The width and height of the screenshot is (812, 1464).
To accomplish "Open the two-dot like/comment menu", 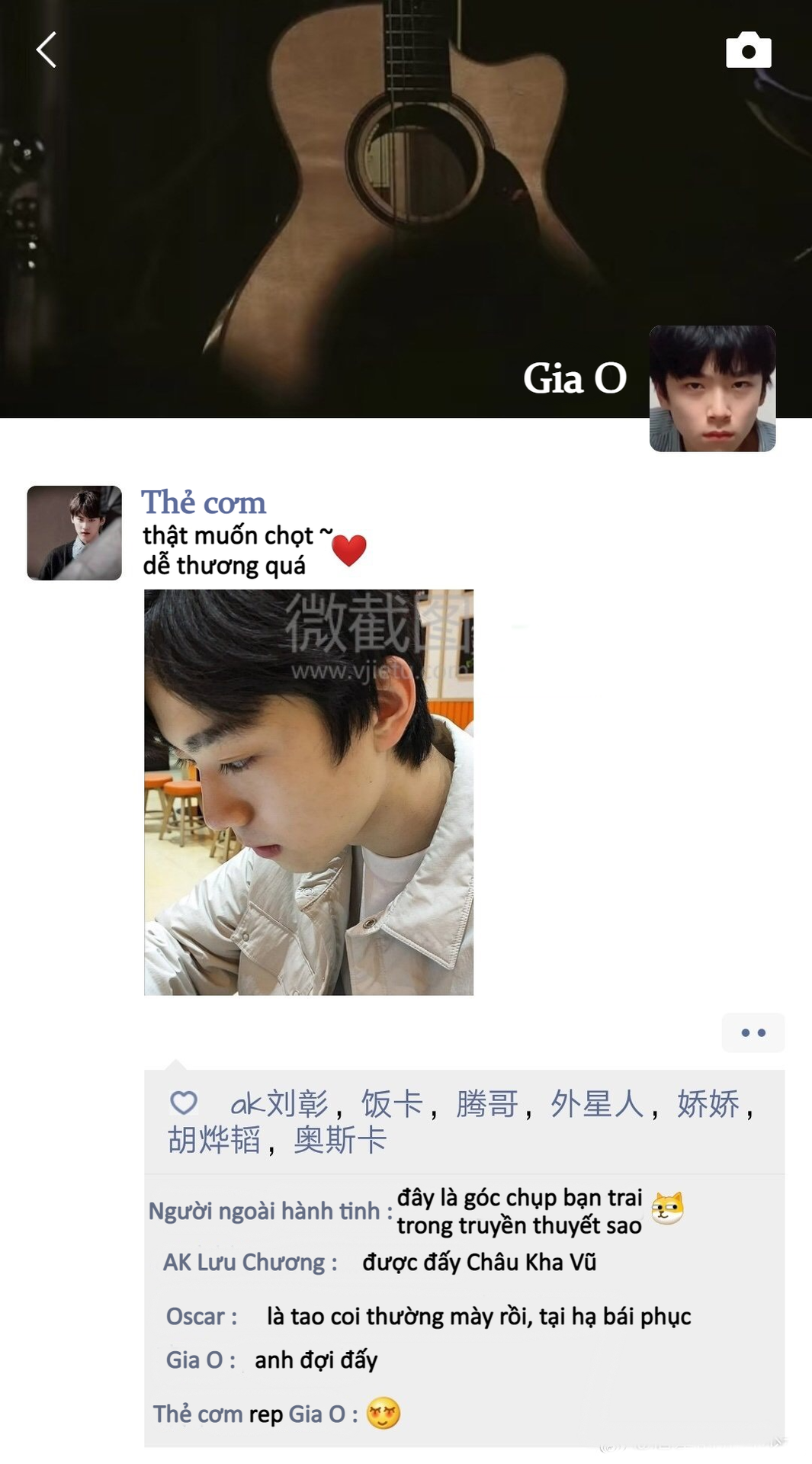I will click(753, 1032).
